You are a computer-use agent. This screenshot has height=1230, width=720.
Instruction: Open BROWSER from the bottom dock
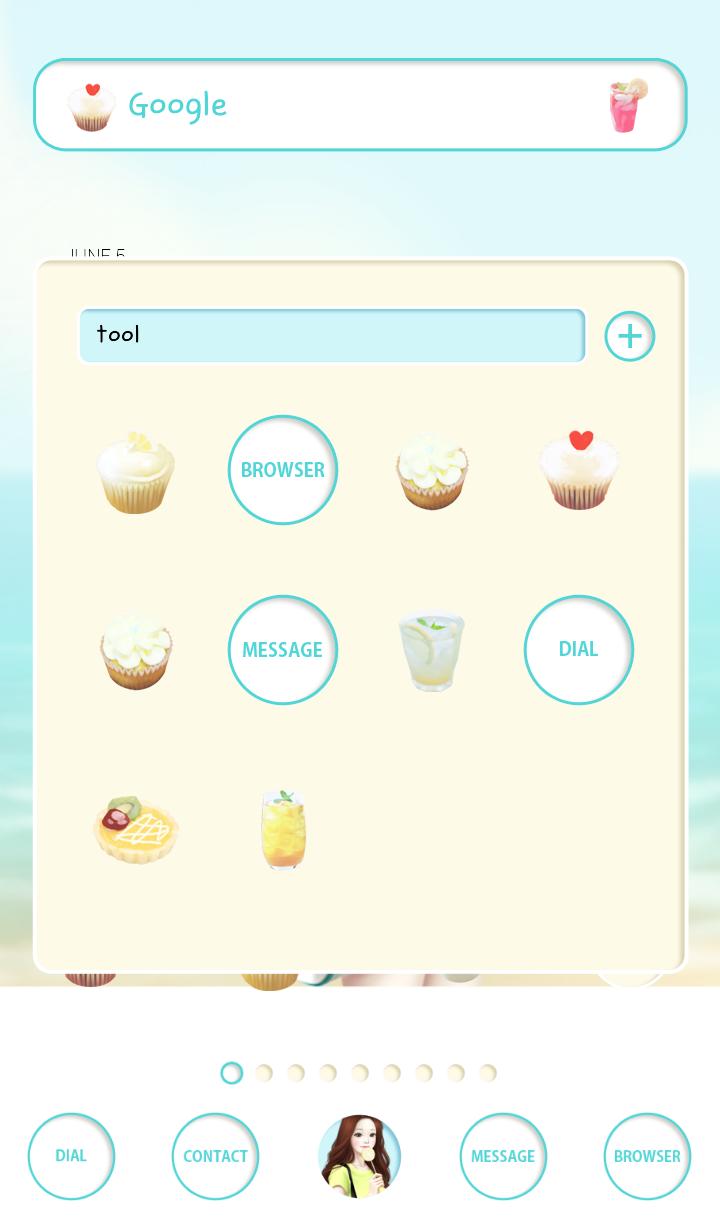[x=647, y=1156]
